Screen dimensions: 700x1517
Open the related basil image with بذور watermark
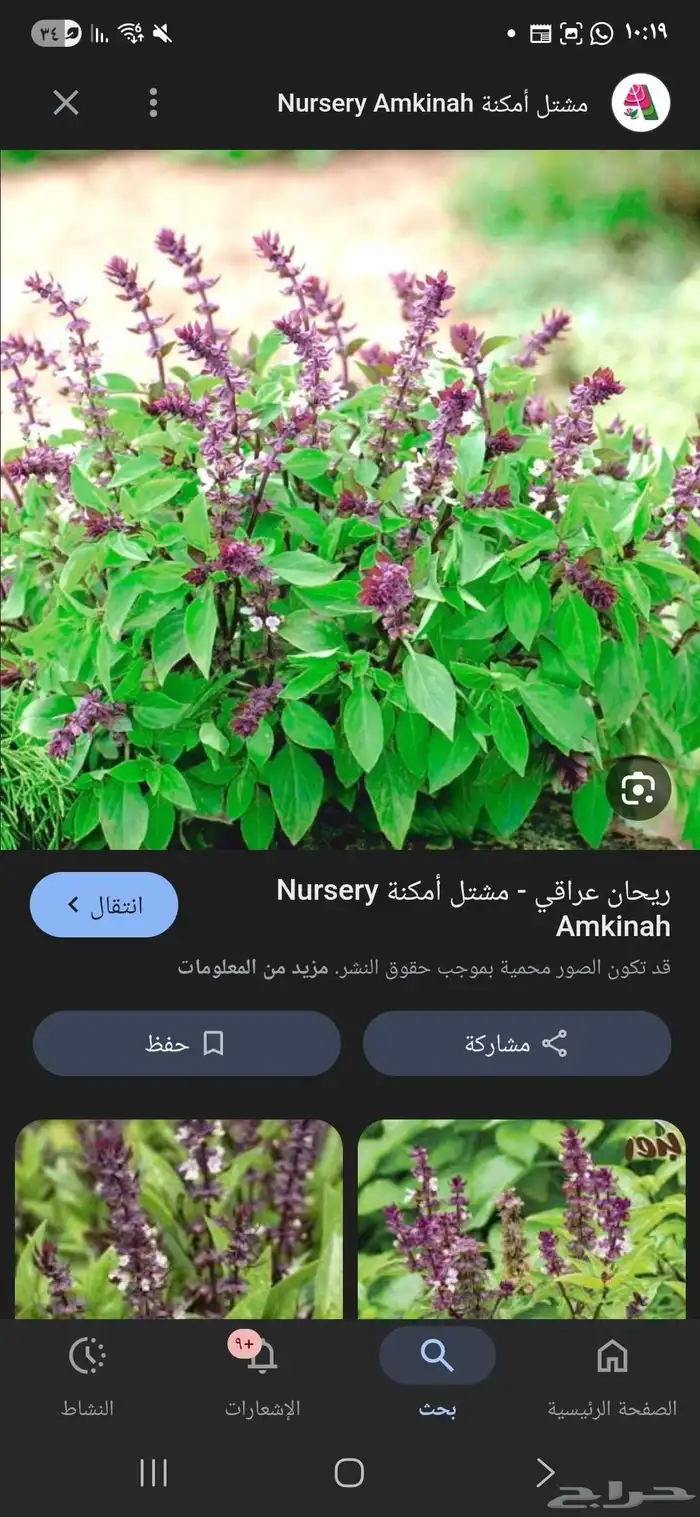click(x=522, y=1219)
